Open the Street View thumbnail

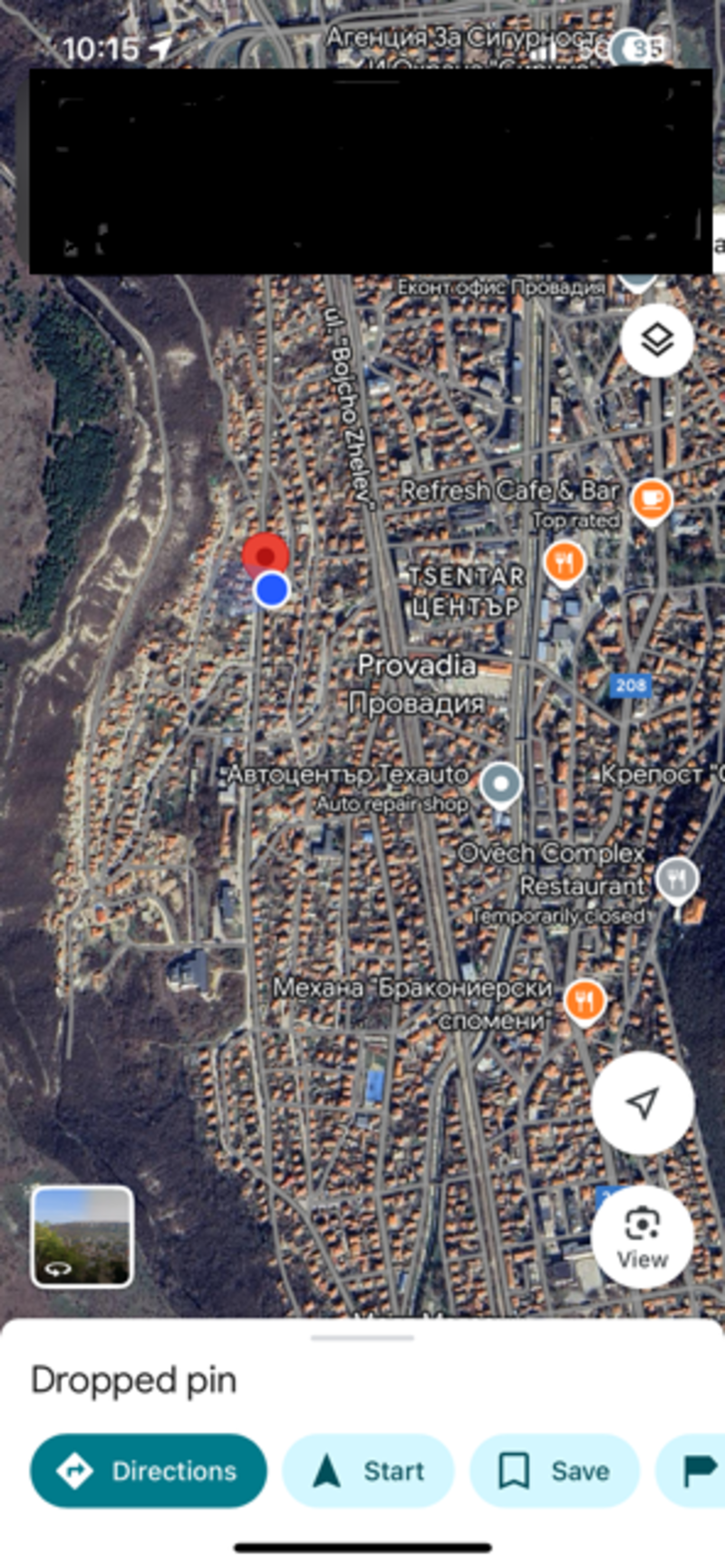point(82,1236)
